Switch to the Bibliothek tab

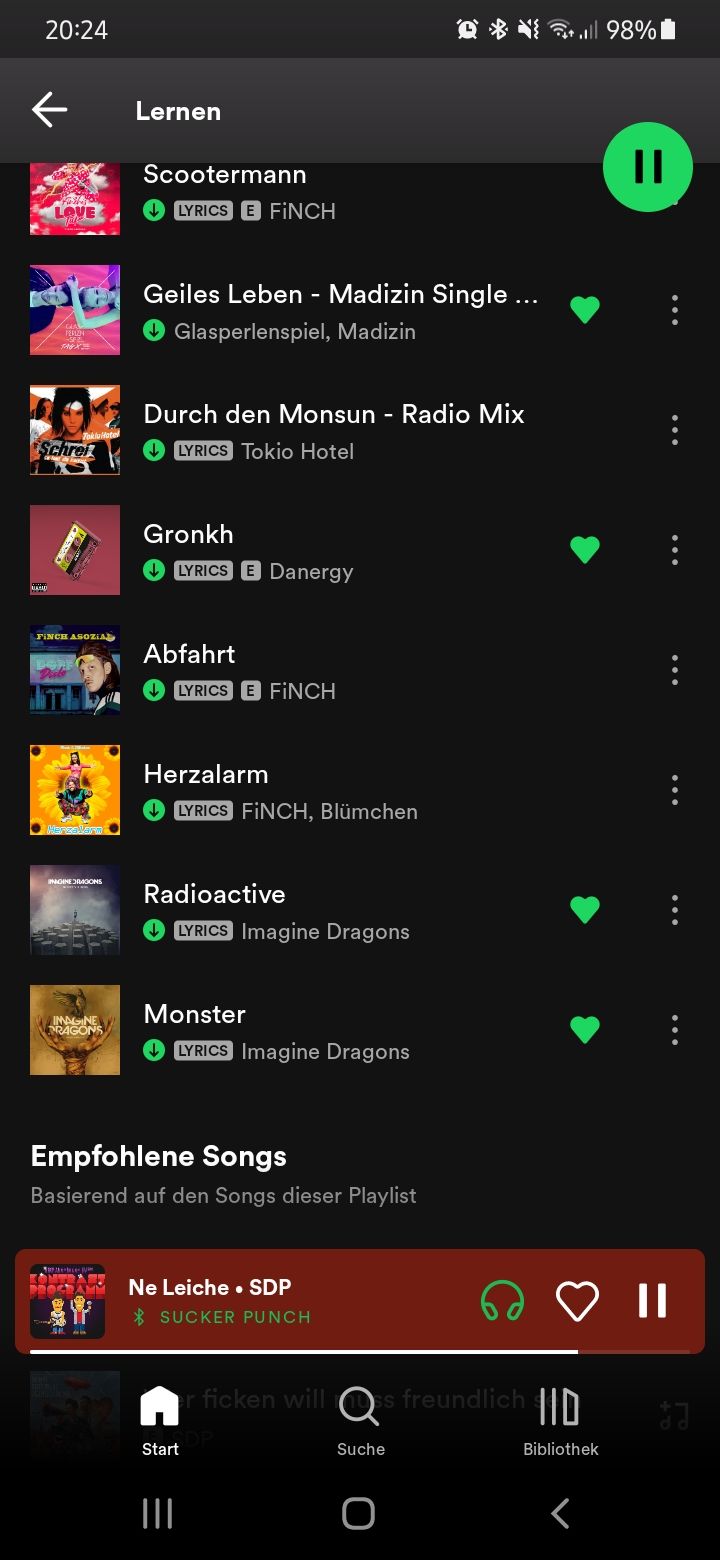pyautogui.click(x=560, y=1420)
